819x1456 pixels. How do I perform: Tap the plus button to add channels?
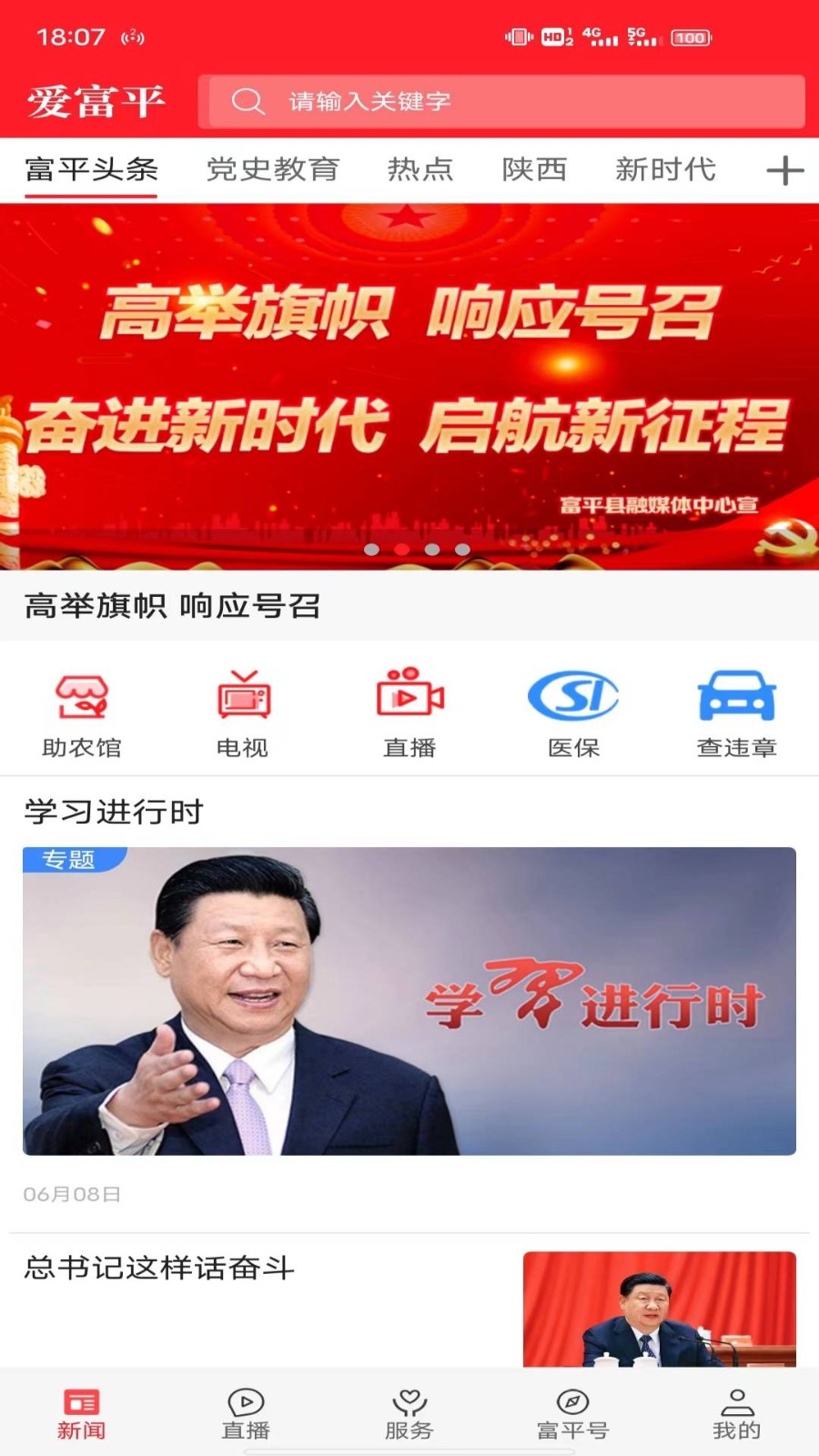(784, 169)
